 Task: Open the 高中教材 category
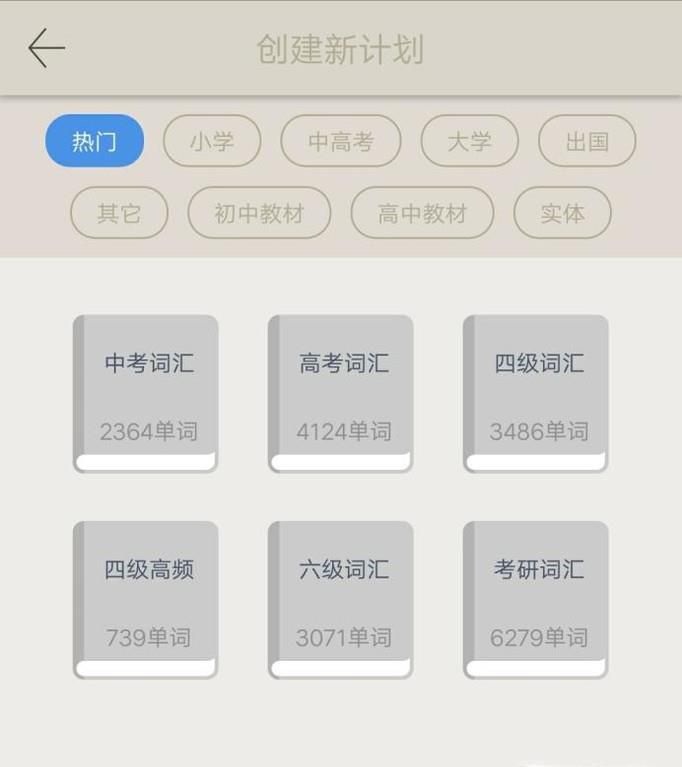pyautogui.click(x=422, y=213)
